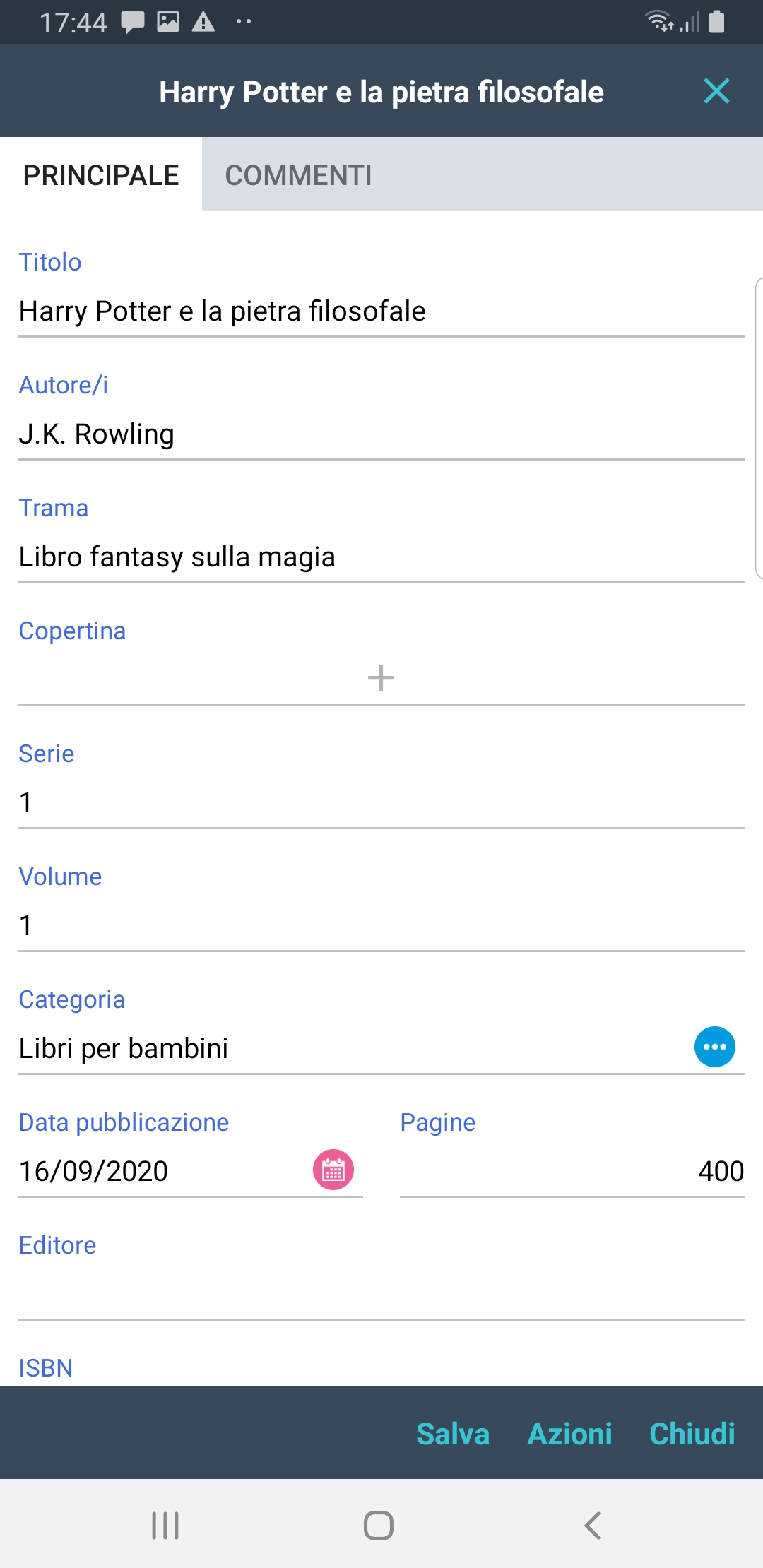Tap the Editore field

381,1295
